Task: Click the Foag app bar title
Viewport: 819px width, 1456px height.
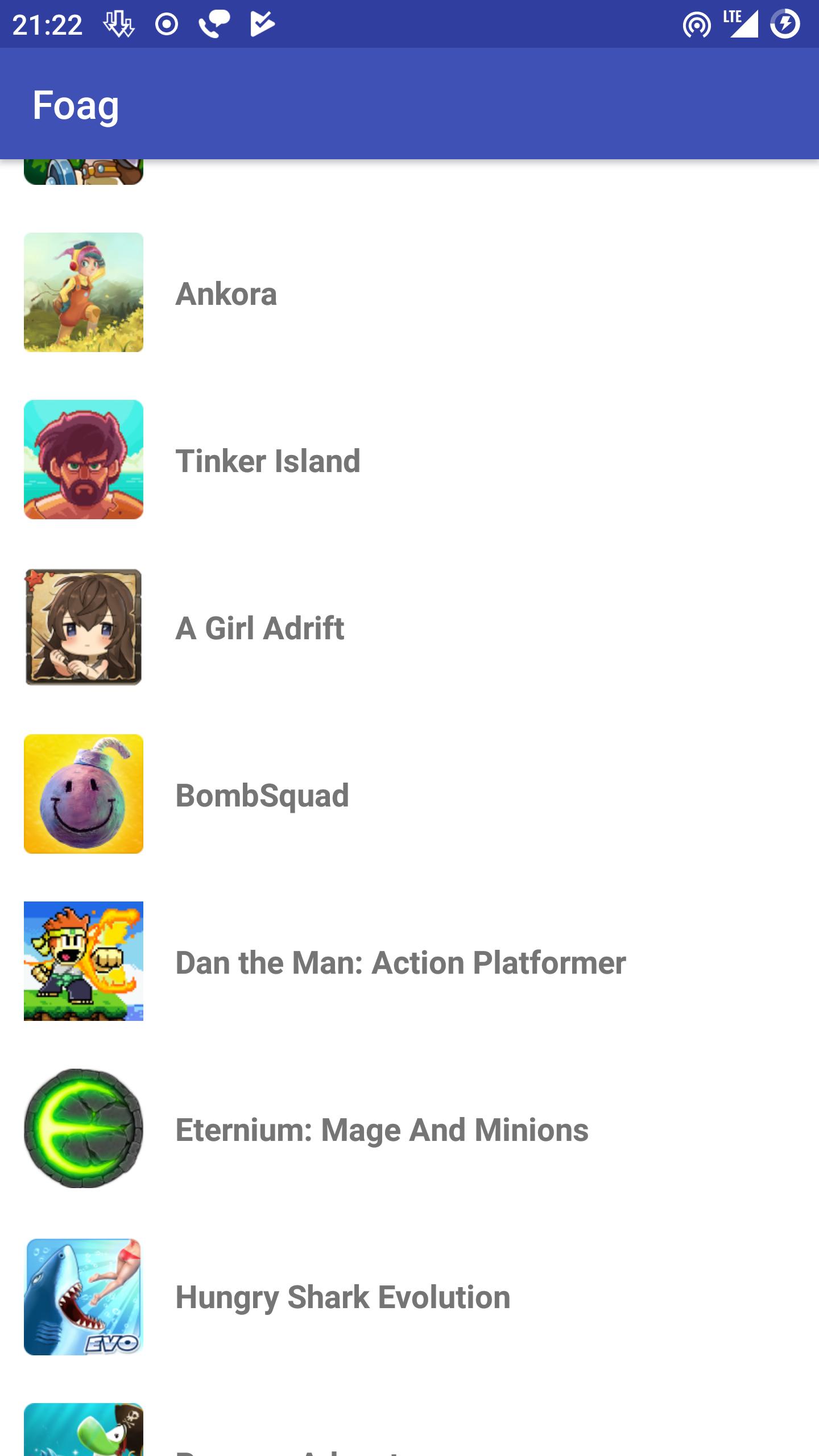Action: [x=76, y=104]
